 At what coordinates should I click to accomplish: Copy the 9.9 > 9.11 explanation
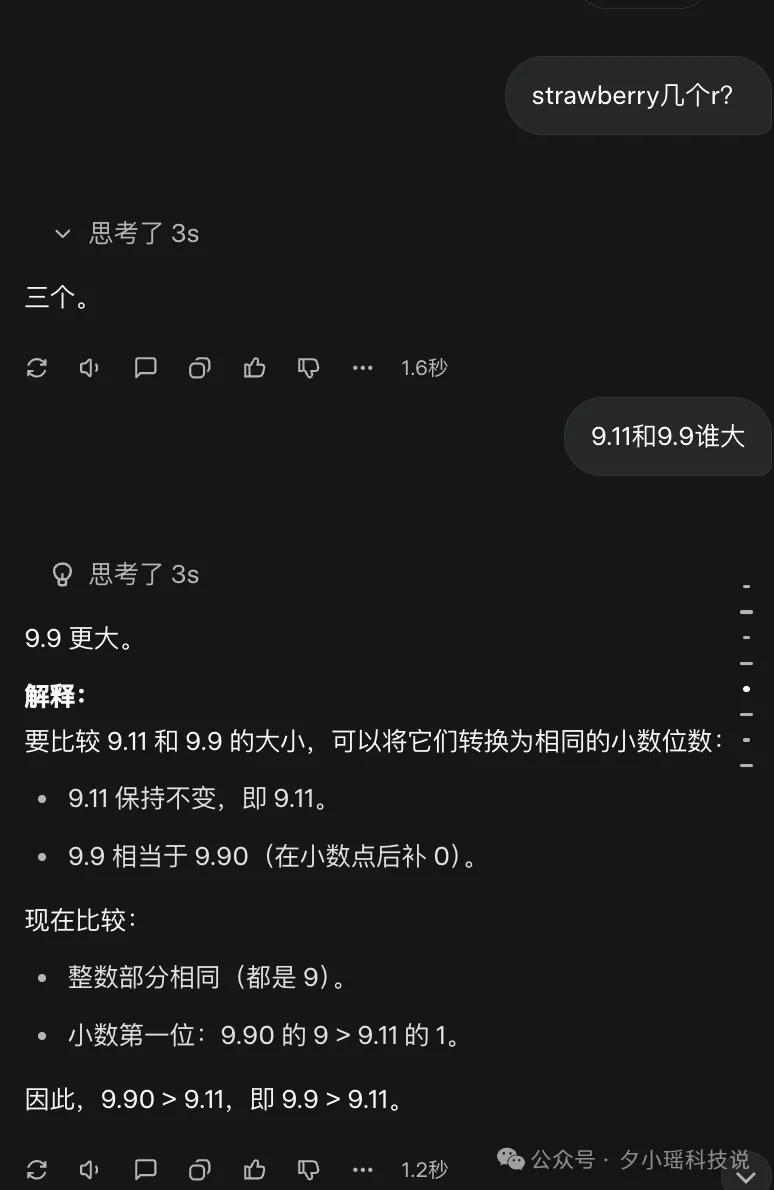200,1169
